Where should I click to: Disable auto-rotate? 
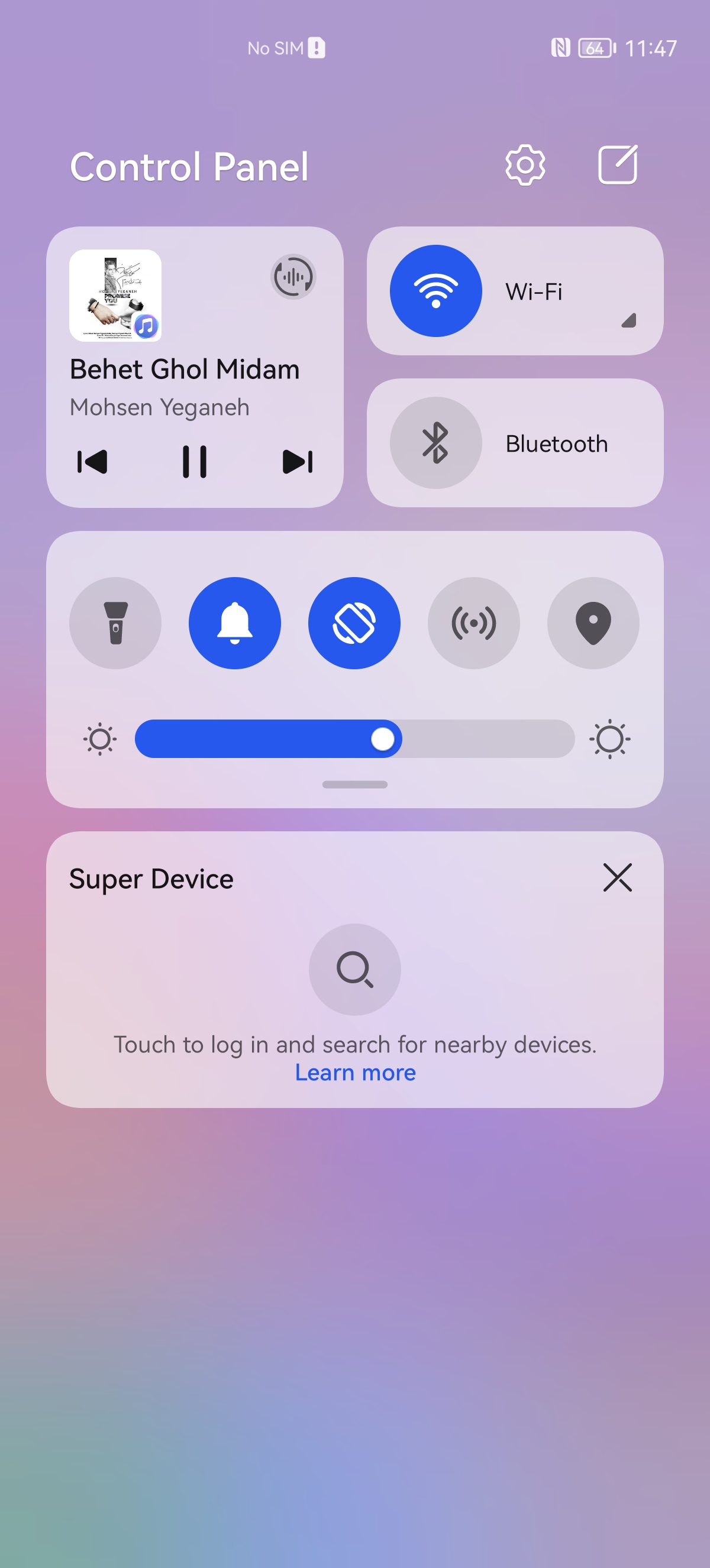[x=354, y=623]
